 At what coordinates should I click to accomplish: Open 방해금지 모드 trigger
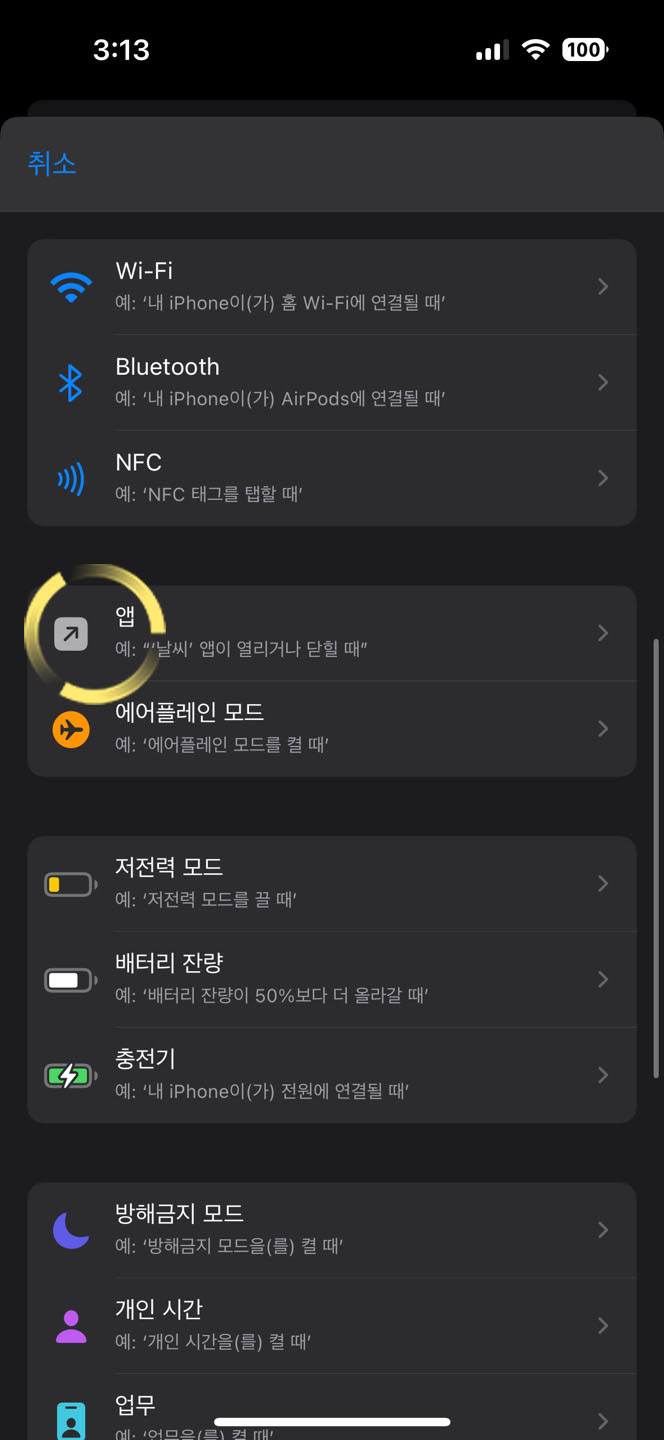(x=331, y=1229)
